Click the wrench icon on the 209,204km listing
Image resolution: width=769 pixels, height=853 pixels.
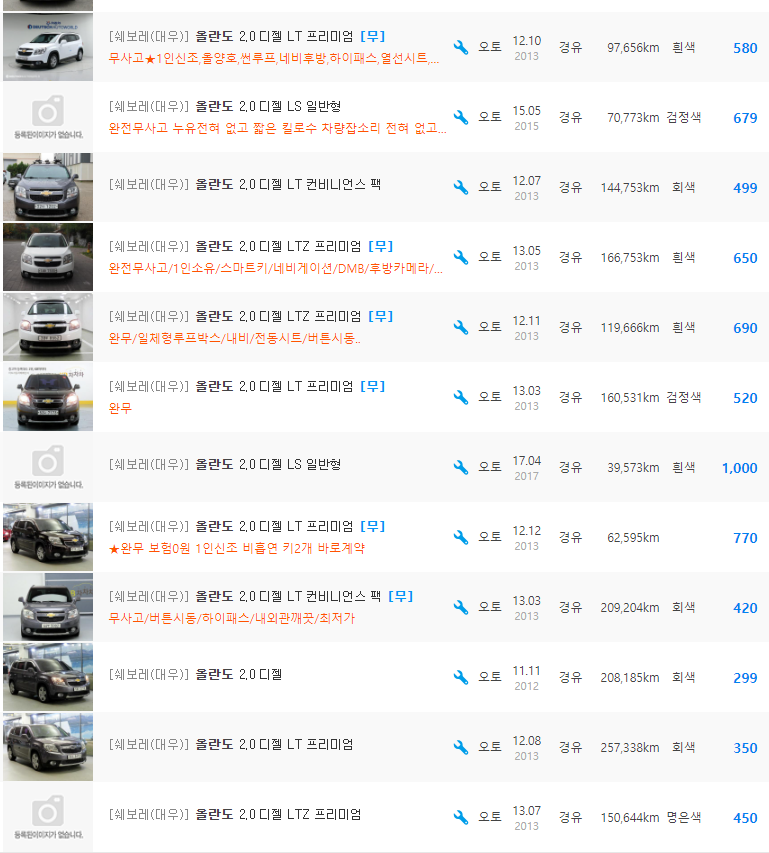pos(461,607)
